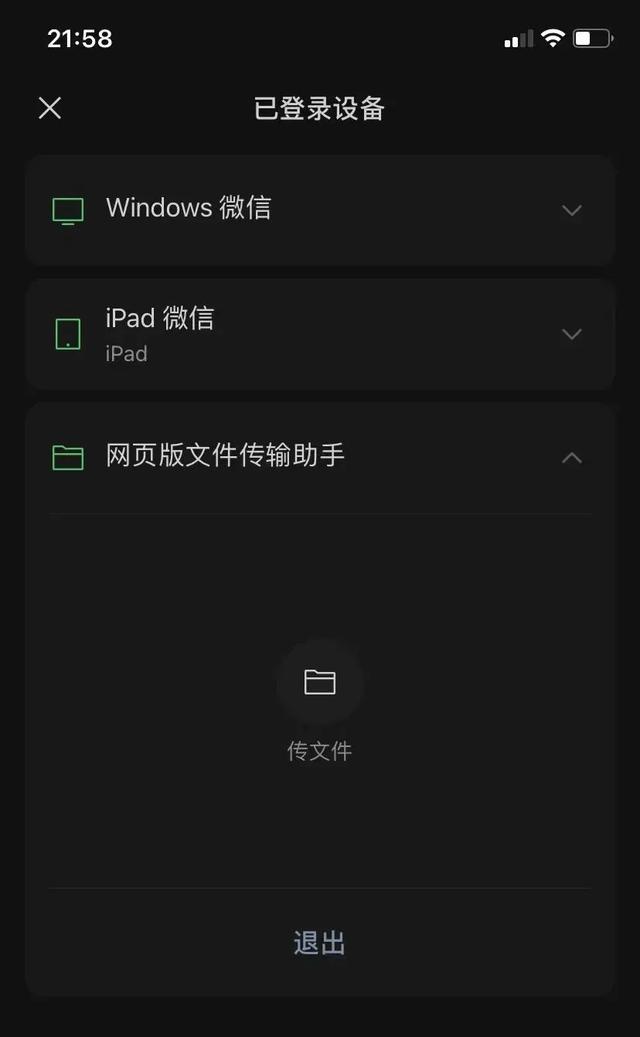Expand the Windows 微信 device row
Viewport: 640px width, 1037px height.
pos(571,210)
